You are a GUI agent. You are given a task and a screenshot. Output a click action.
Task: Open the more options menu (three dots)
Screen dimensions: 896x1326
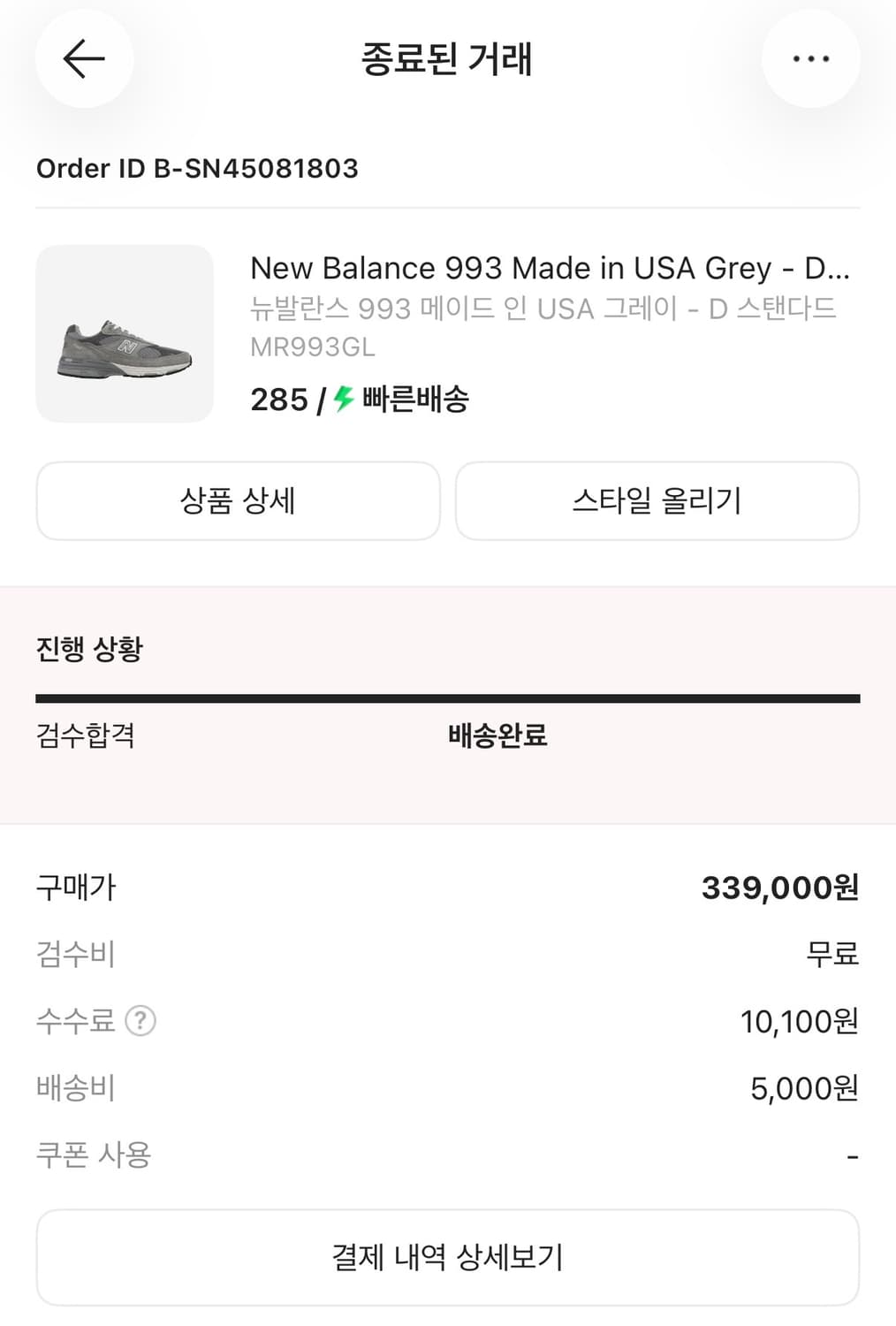point(811,58)
